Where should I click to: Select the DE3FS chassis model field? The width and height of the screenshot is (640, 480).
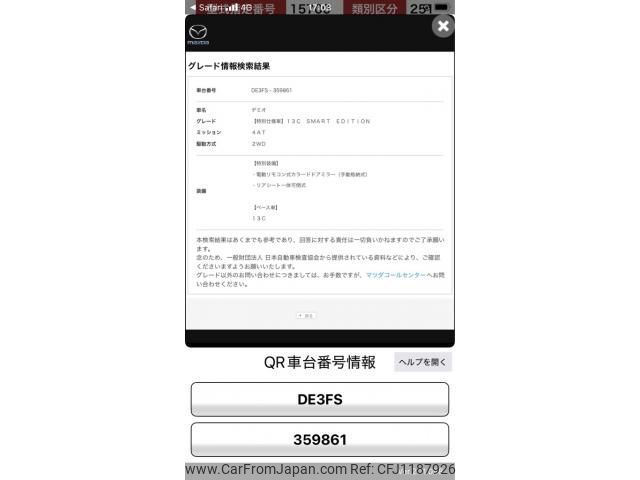pos(320,399)
